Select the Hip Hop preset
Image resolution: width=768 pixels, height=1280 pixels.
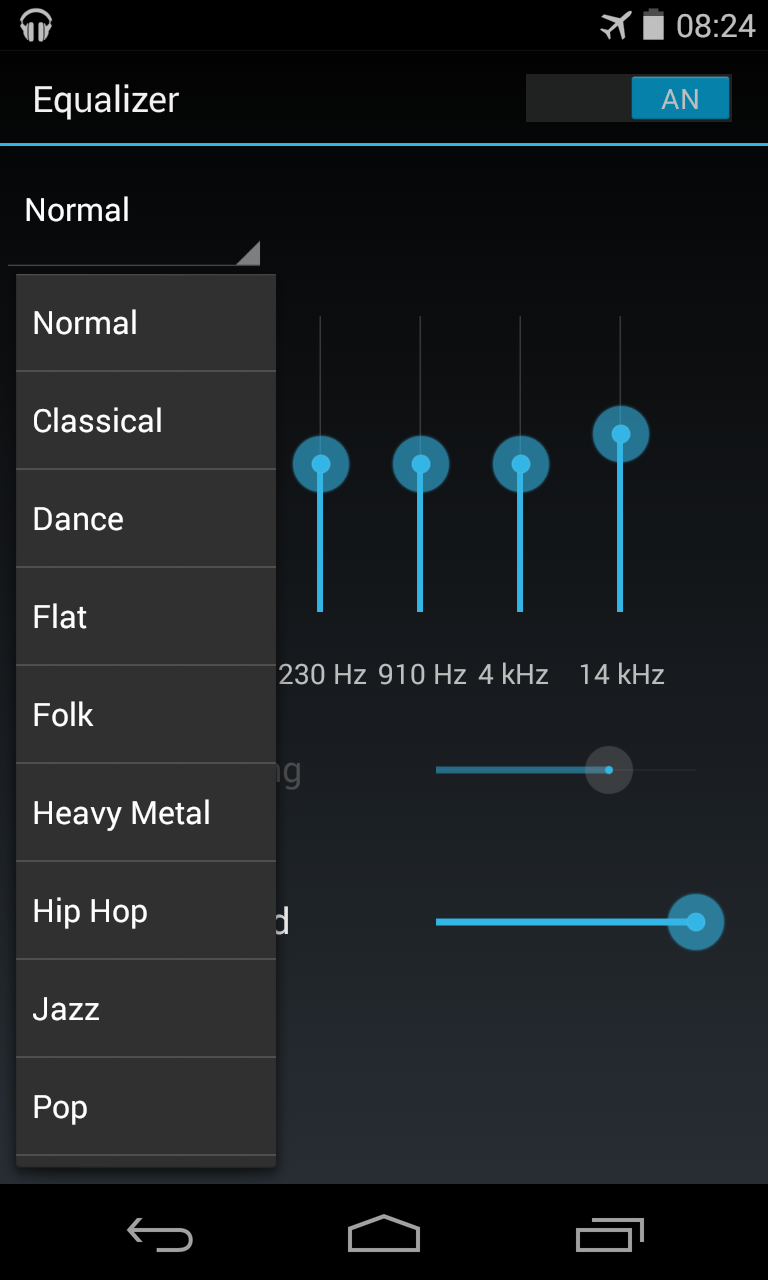point(146,911)
